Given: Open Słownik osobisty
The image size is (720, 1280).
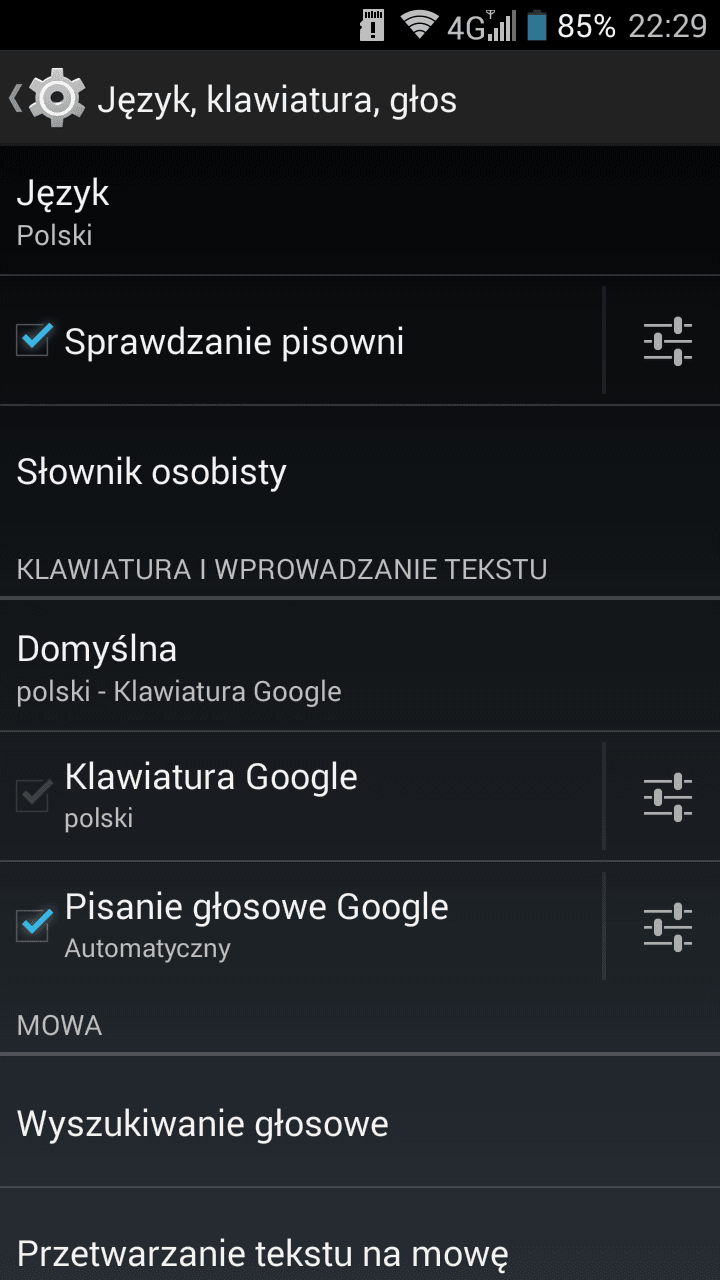Looking at the screenshot, I should coord(360,472).
